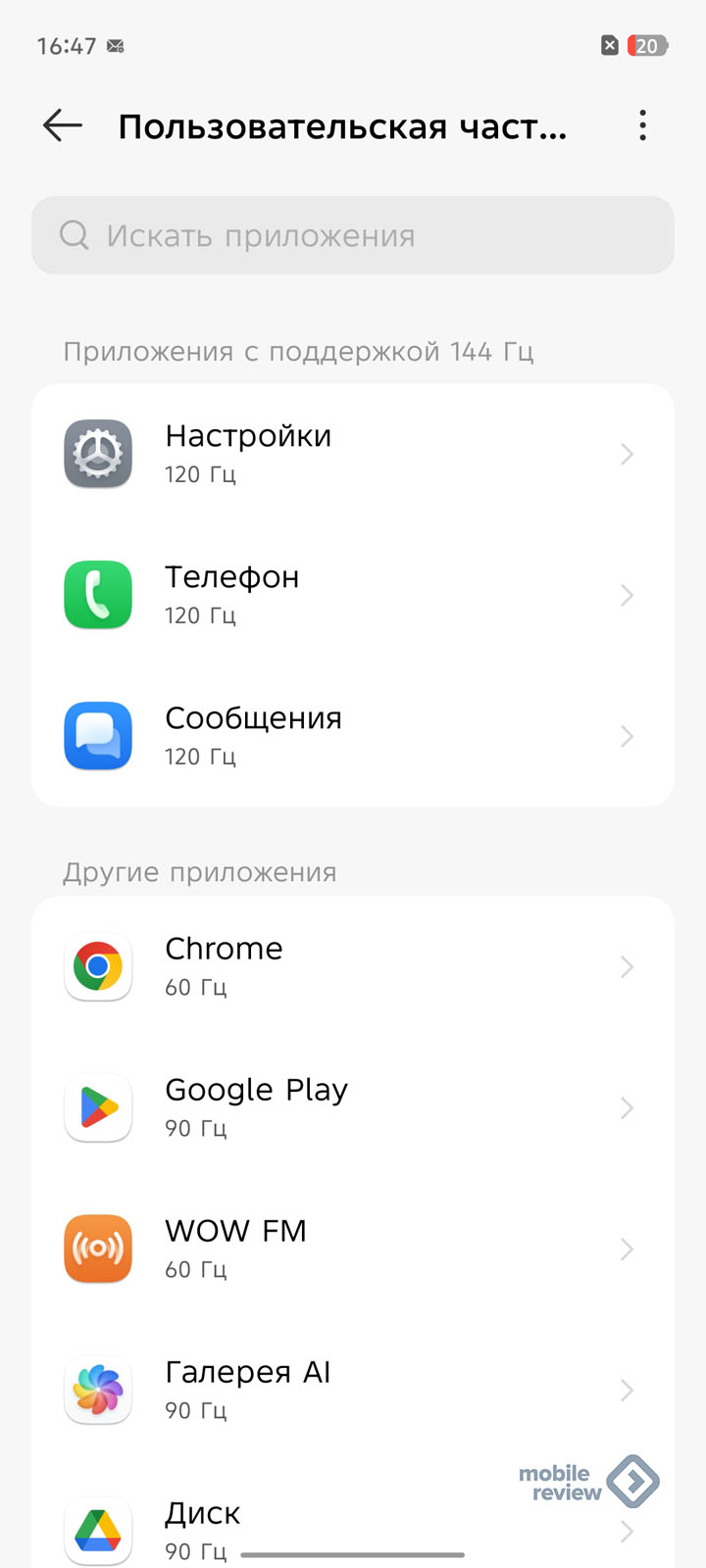Select the Сообщения row
The image size is (706, 1568).
click(x=353, y=736)
